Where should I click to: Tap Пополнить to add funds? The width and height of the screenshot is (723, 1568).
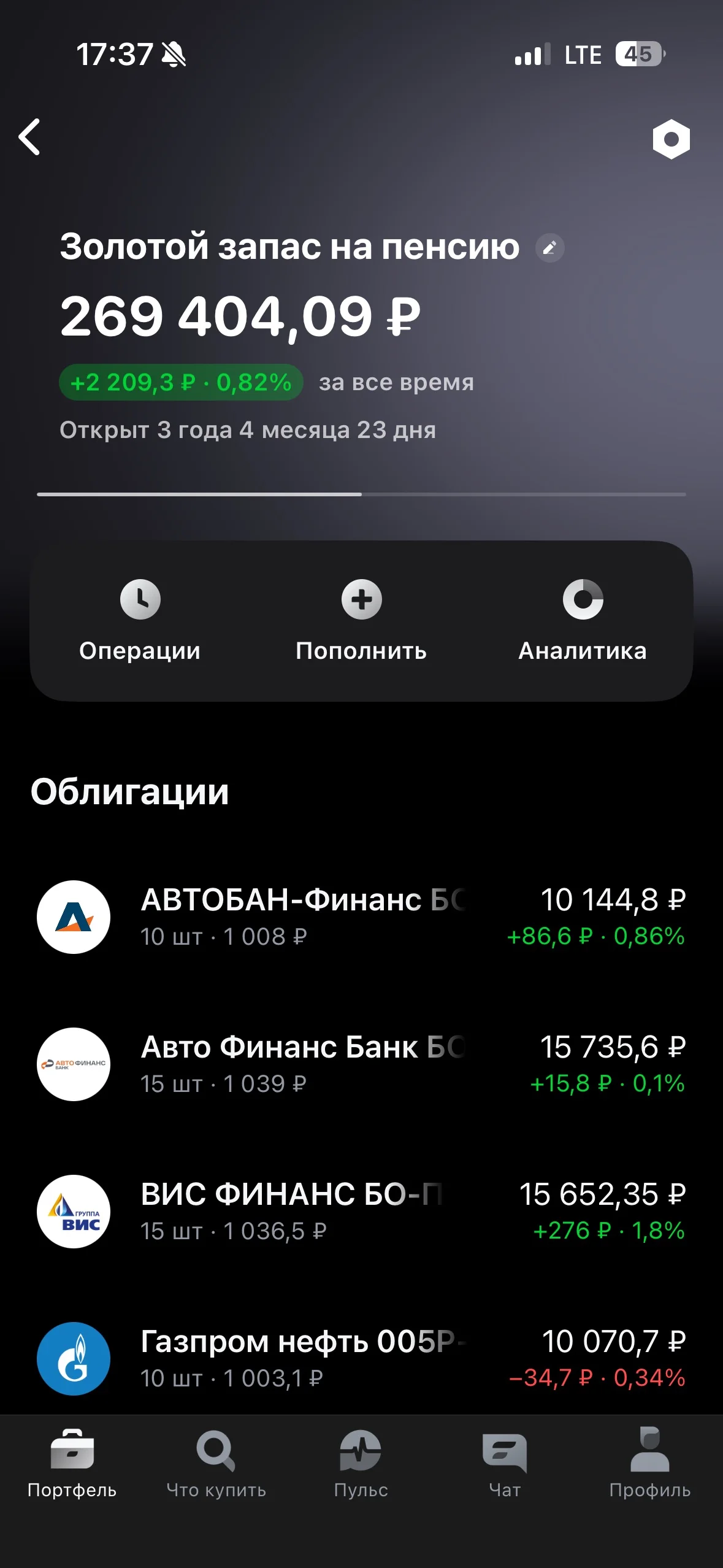361,620
